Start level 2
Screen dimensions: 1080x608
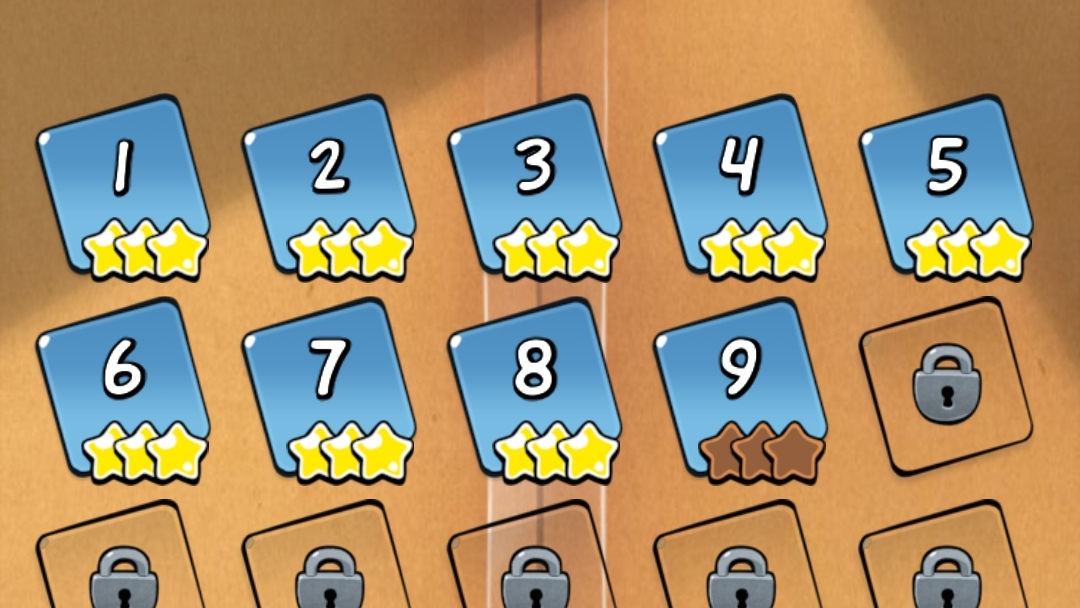(328, 185)
